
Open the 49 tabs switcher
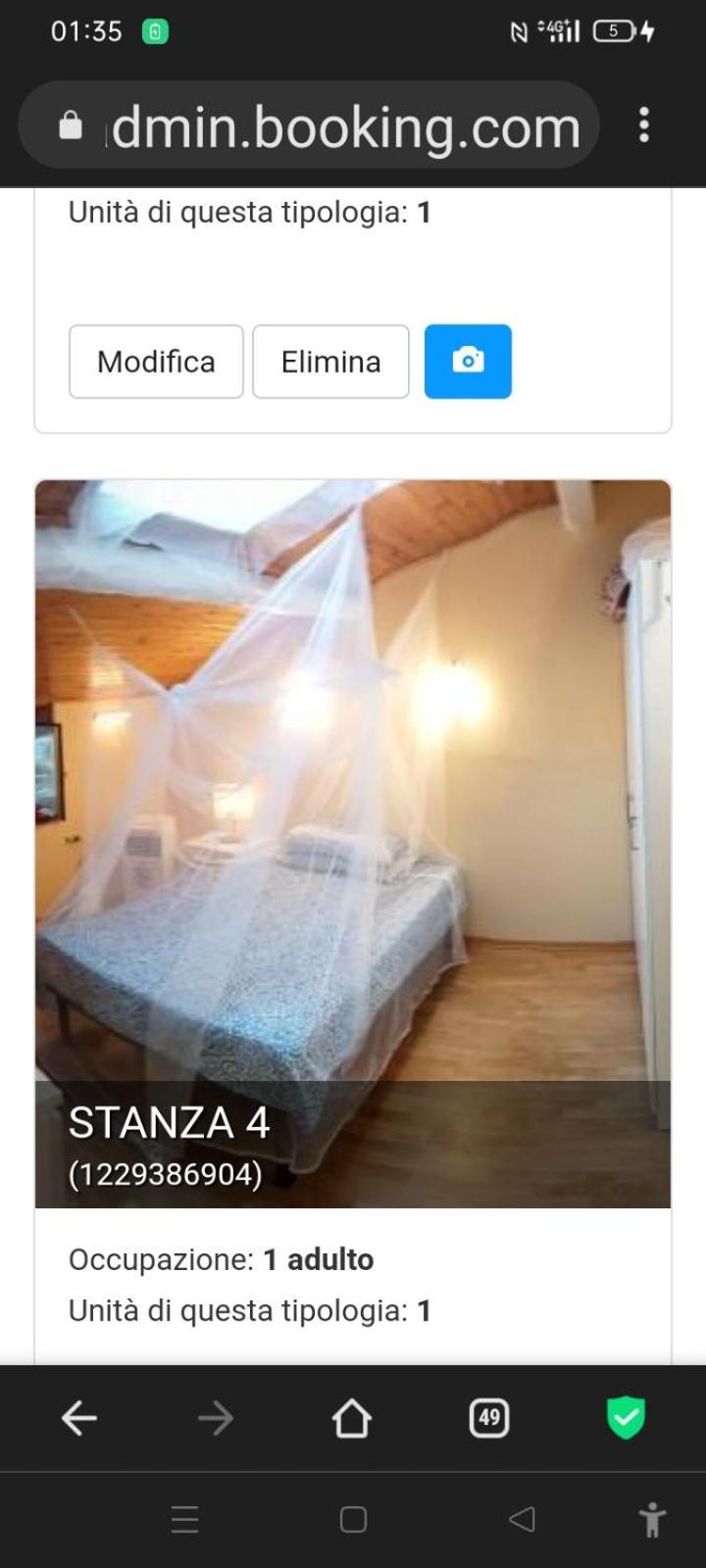point(489,1417)
